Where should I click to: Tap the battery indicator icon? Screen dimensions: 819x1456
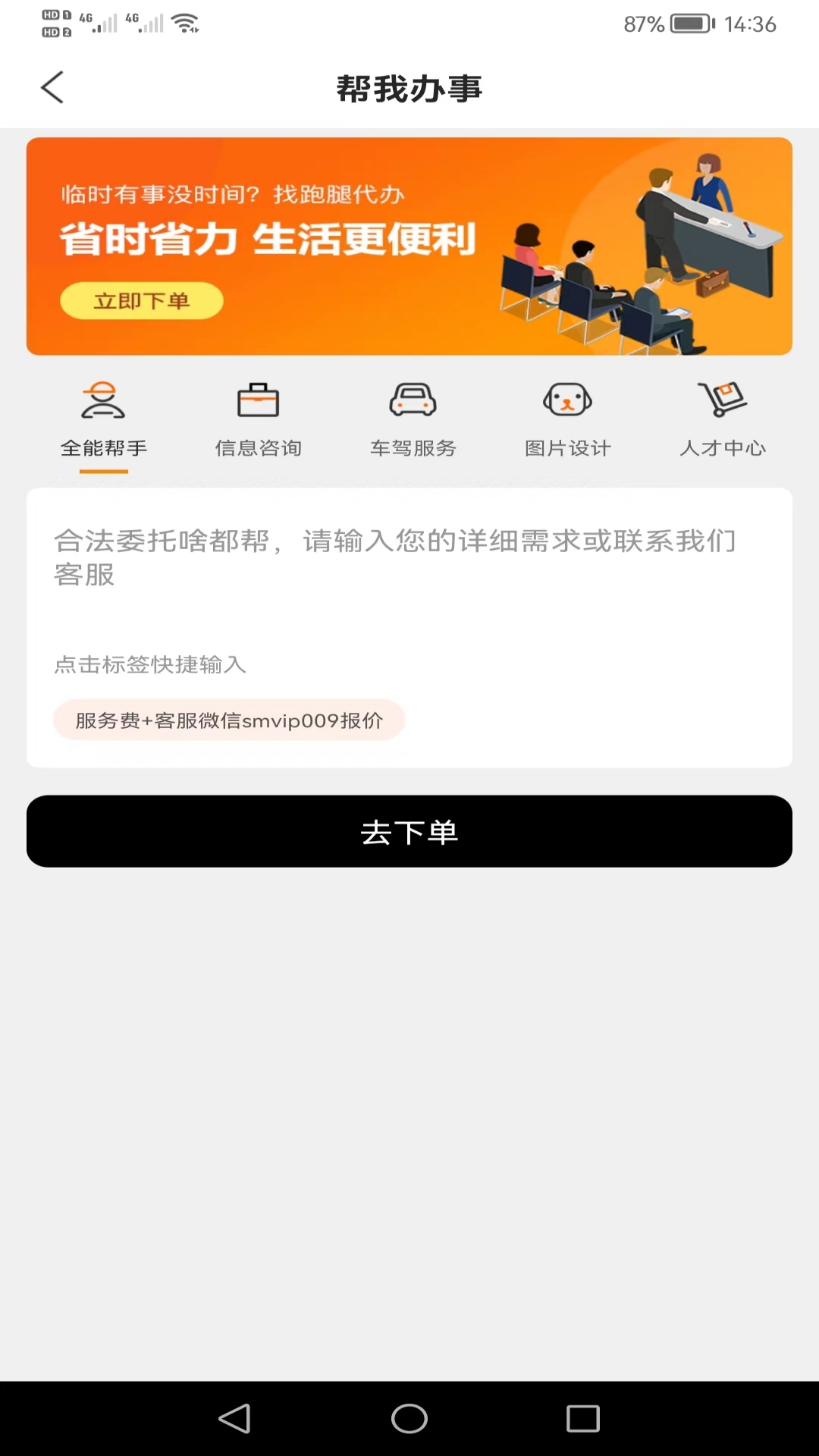click(689, 23)
